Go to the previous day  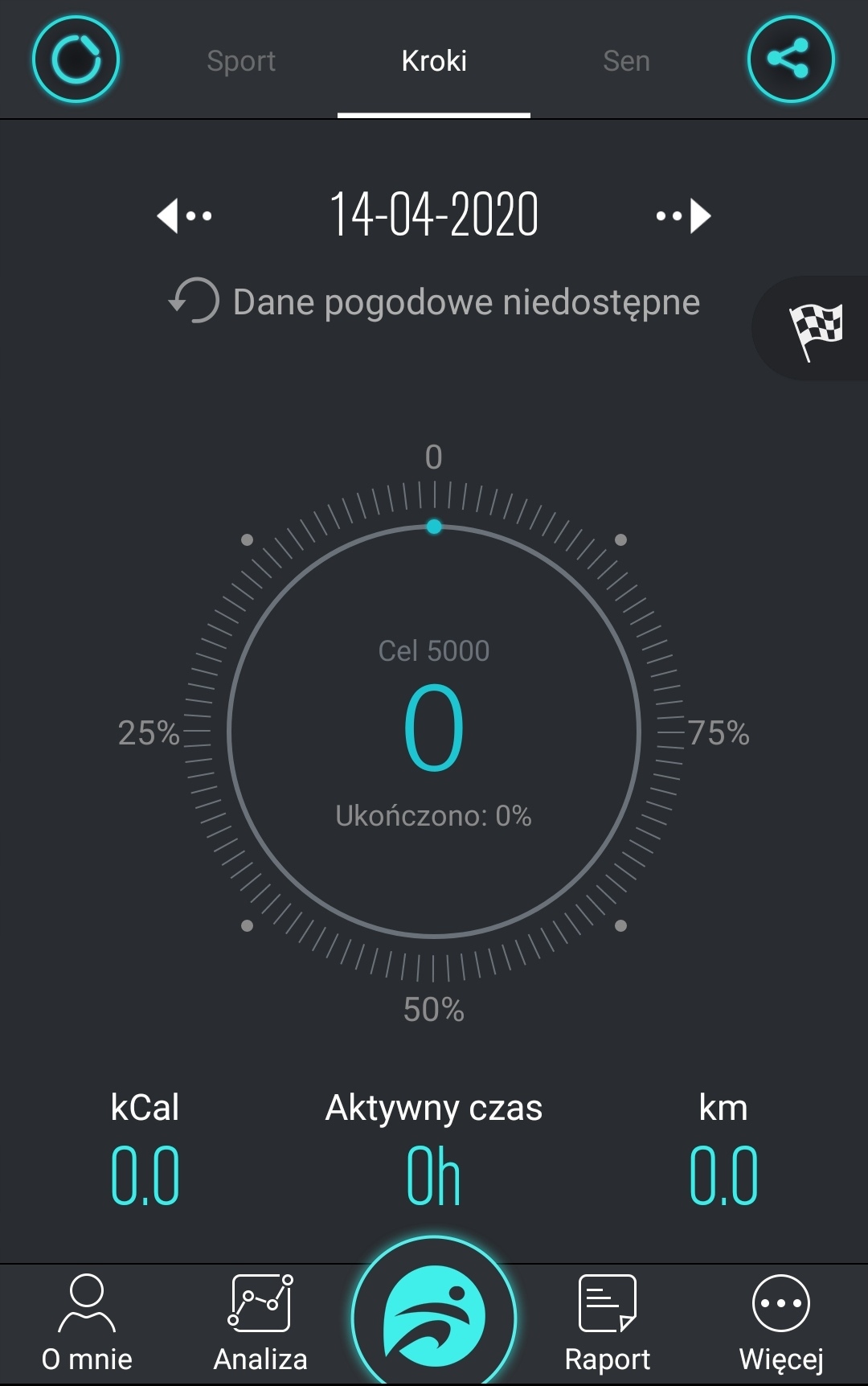[x=184, y=215]
